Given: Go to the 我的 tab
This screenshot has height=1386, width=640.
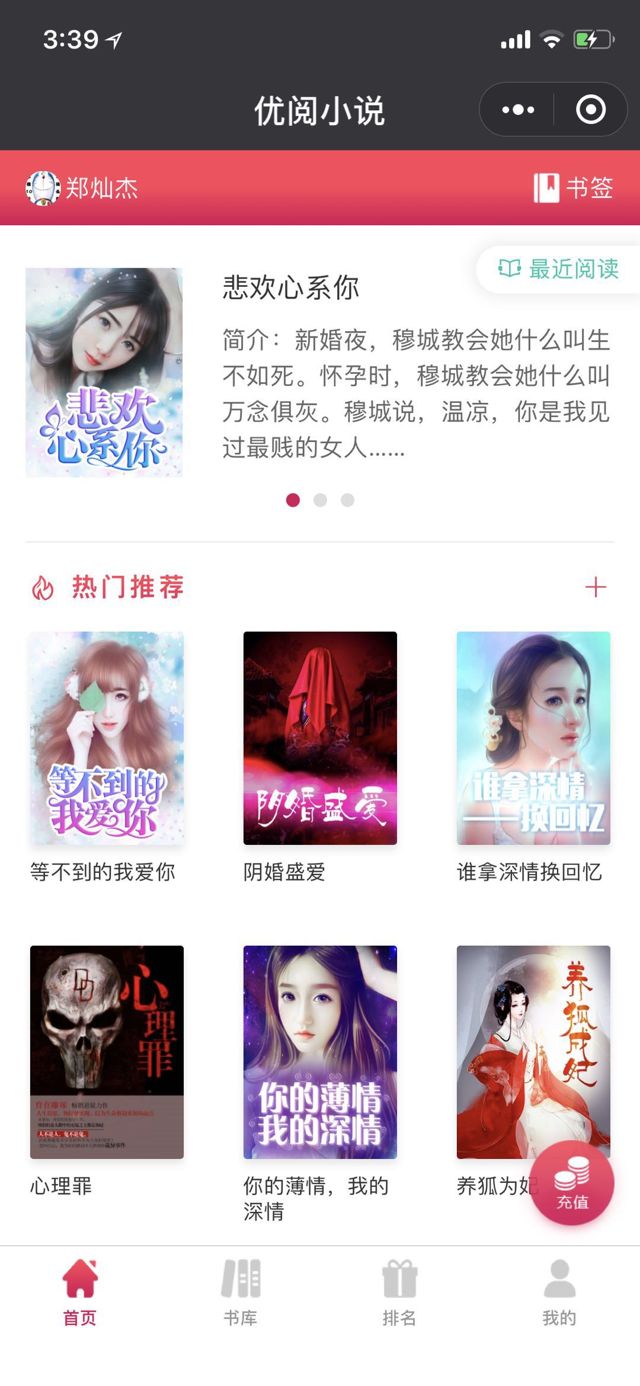Looking at the screenshot, I should coord(559,1293).
